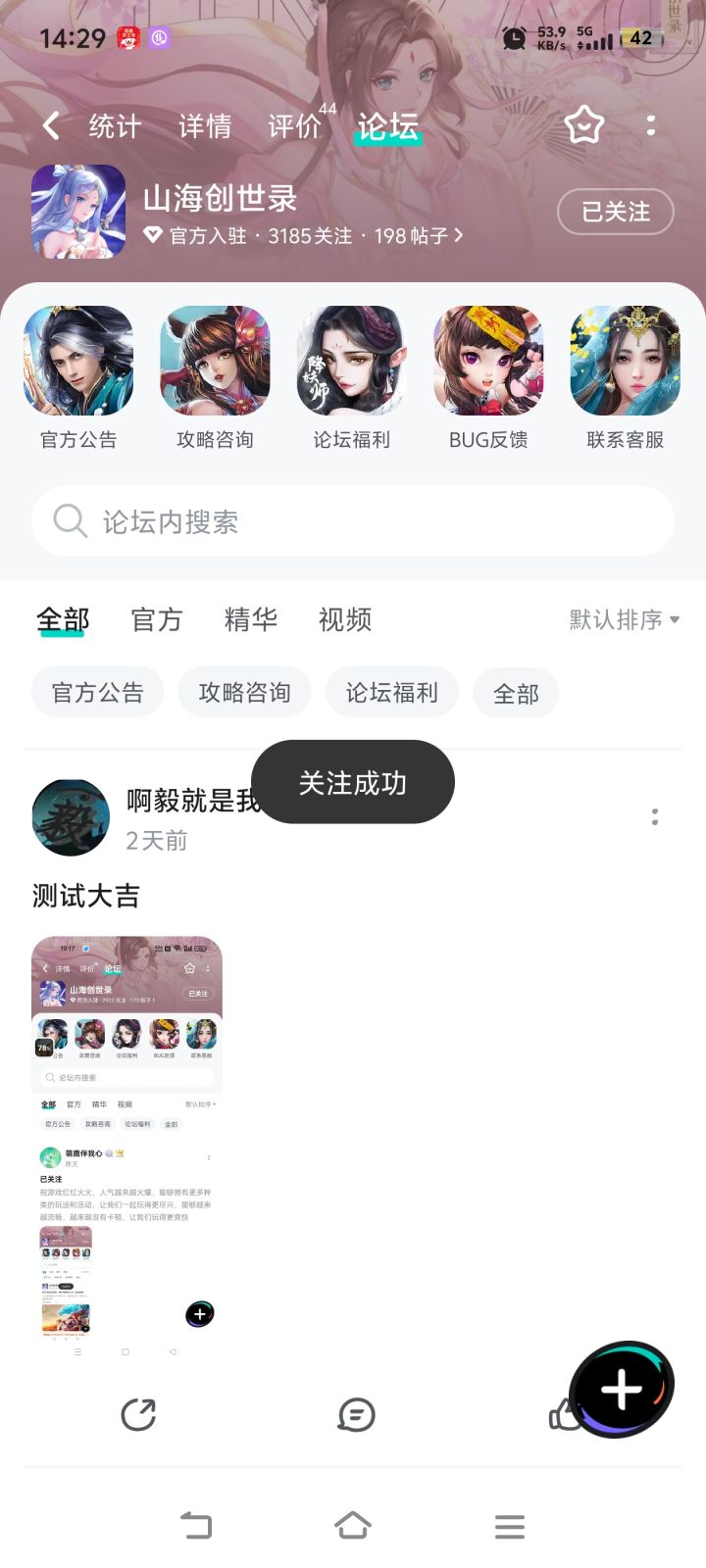Switch to the 详情 tab

coord(205,126)
